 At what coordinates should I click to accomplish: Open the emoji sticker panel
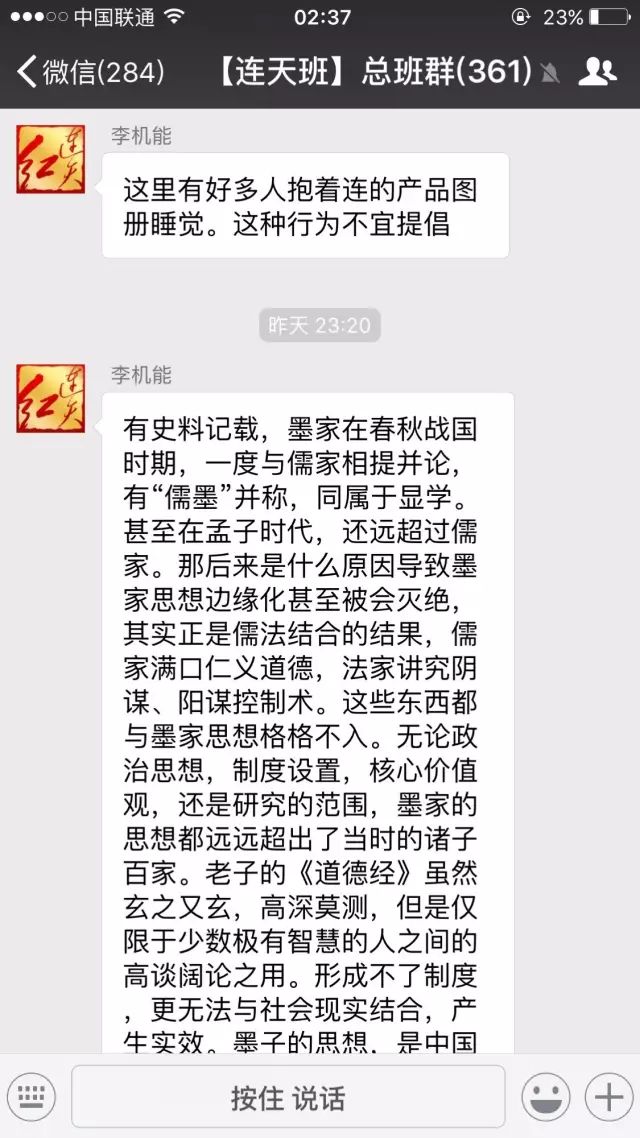coord(546,1097)
